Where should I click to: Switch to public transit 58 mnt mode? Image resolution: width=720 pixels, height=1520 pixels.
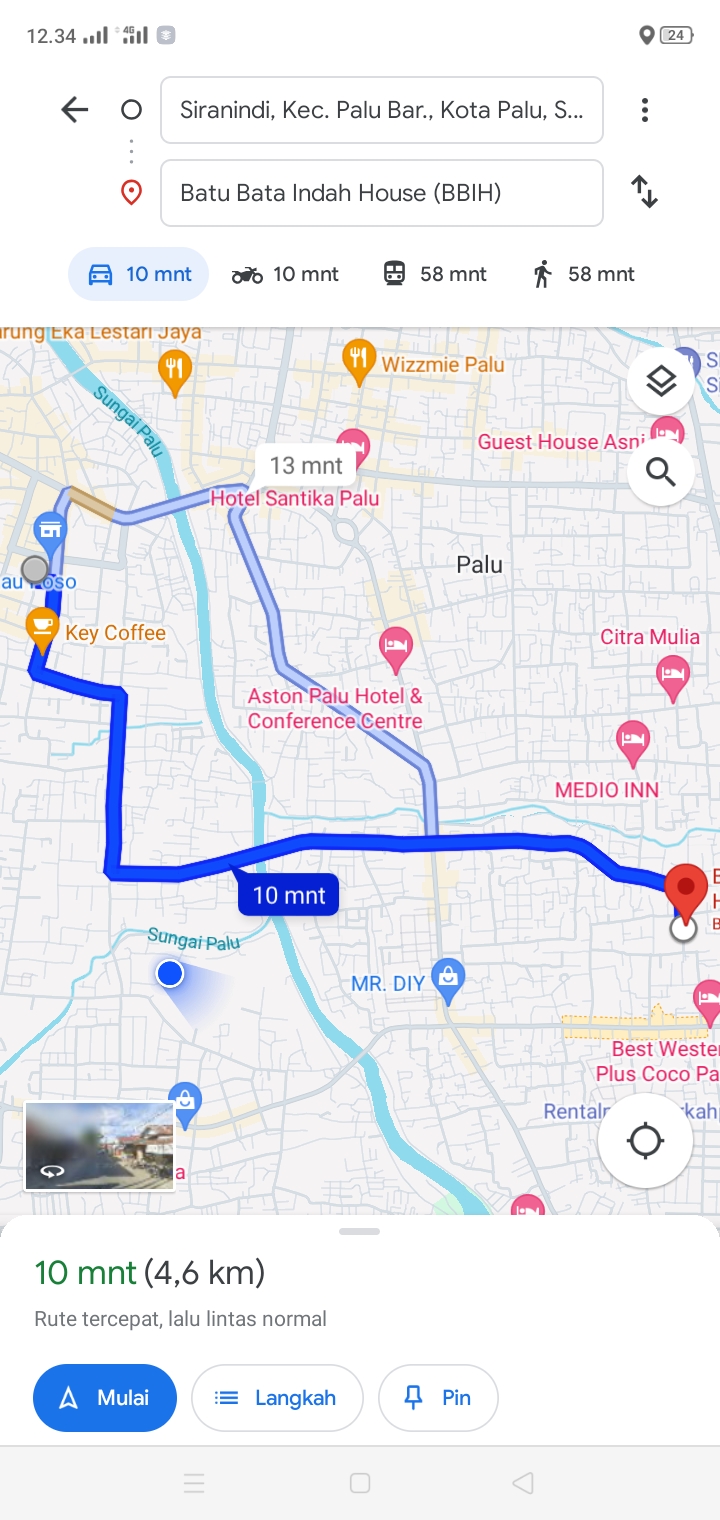(x=435, y=274)
